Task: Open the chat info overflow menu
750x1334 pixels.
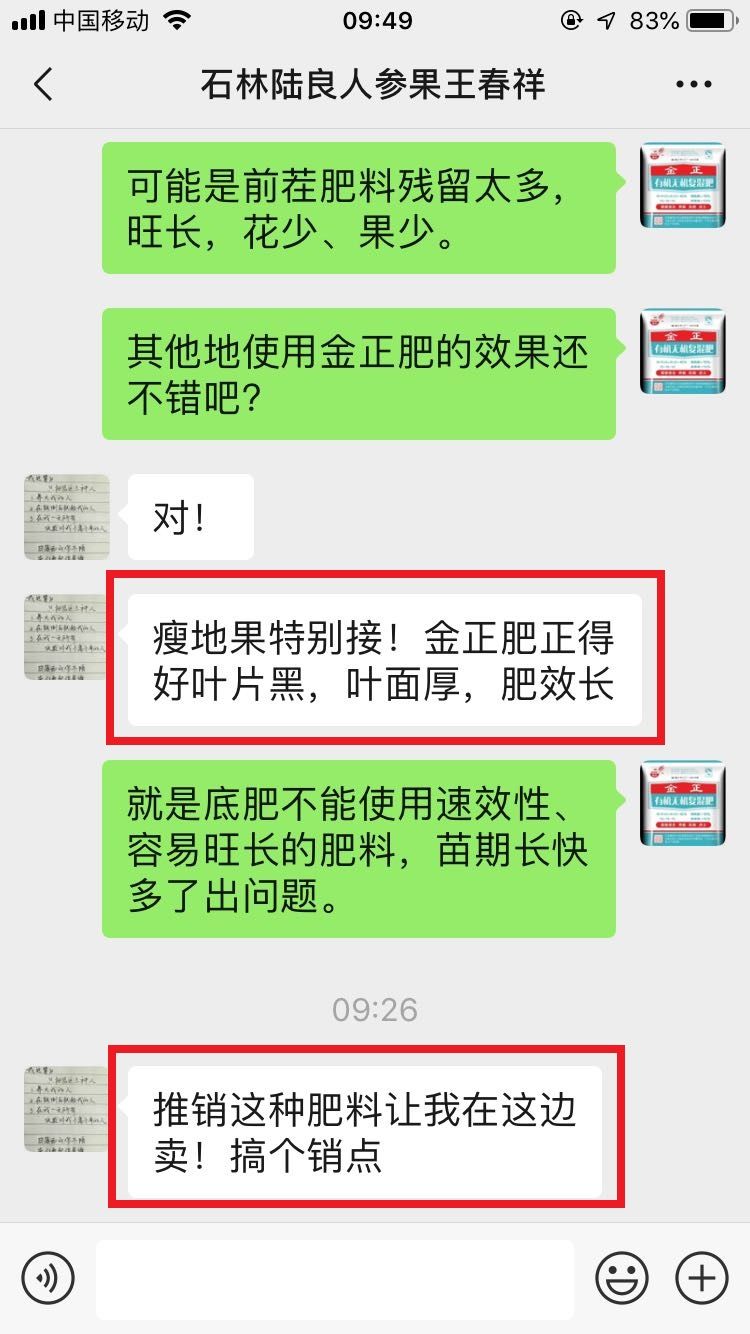Action: (693, 85)
